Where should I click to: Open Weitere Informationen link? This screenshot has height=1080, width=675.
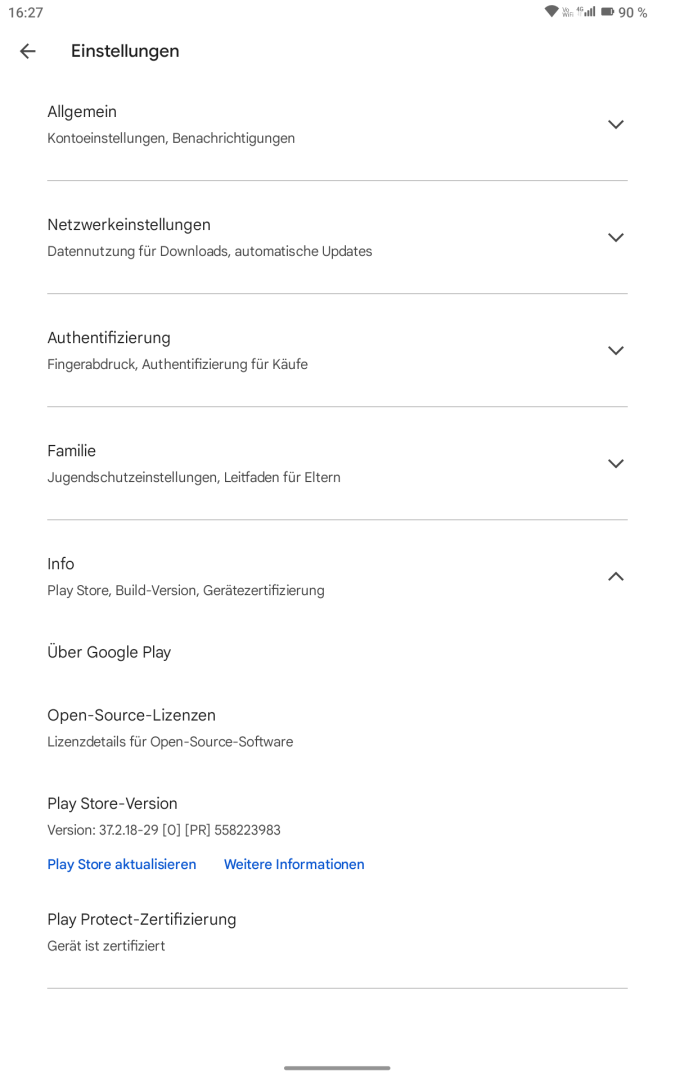pos(294,864)
